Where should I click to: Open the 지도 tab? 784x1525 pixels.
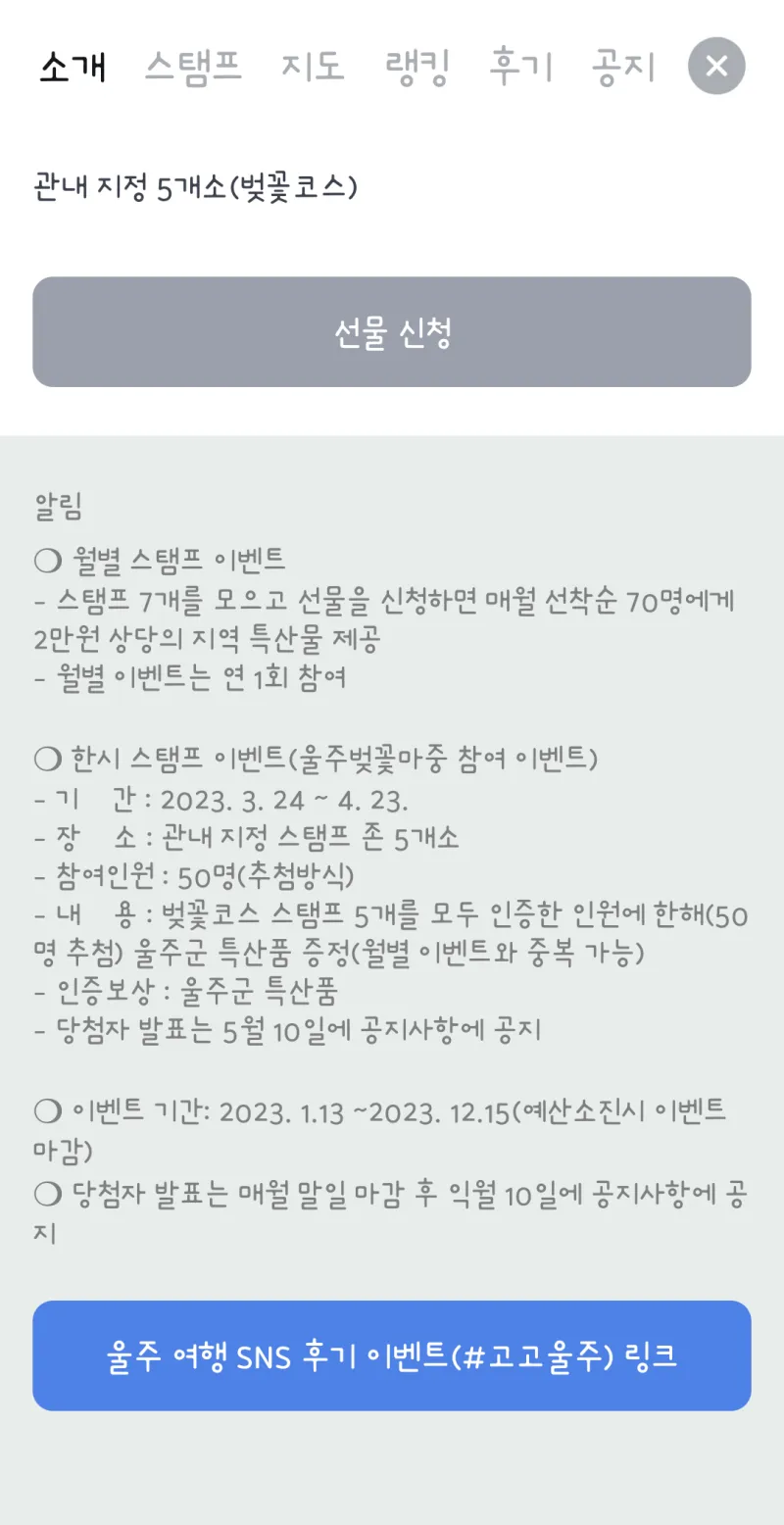tap(313, 67)
